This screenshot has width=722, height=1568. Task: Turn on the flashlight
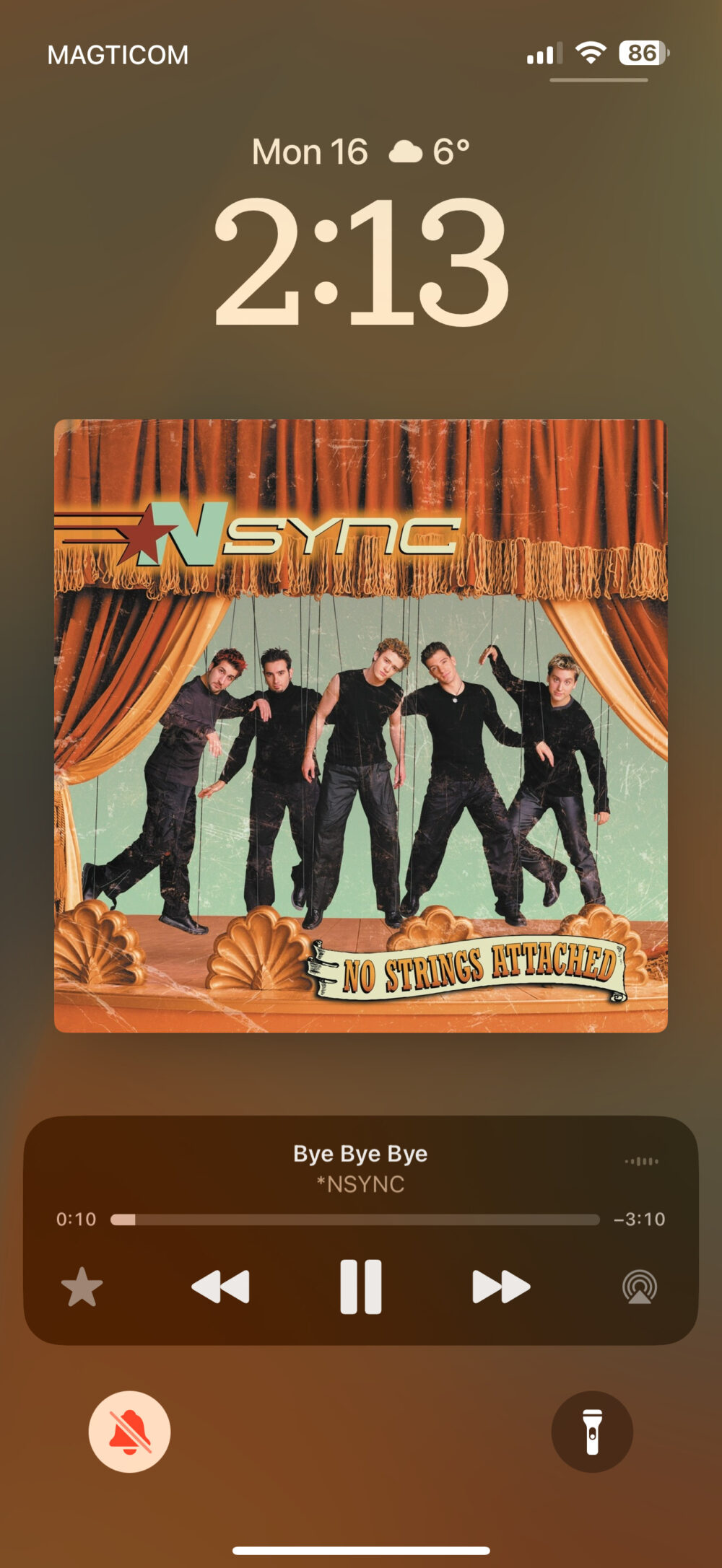point(592,1432)
